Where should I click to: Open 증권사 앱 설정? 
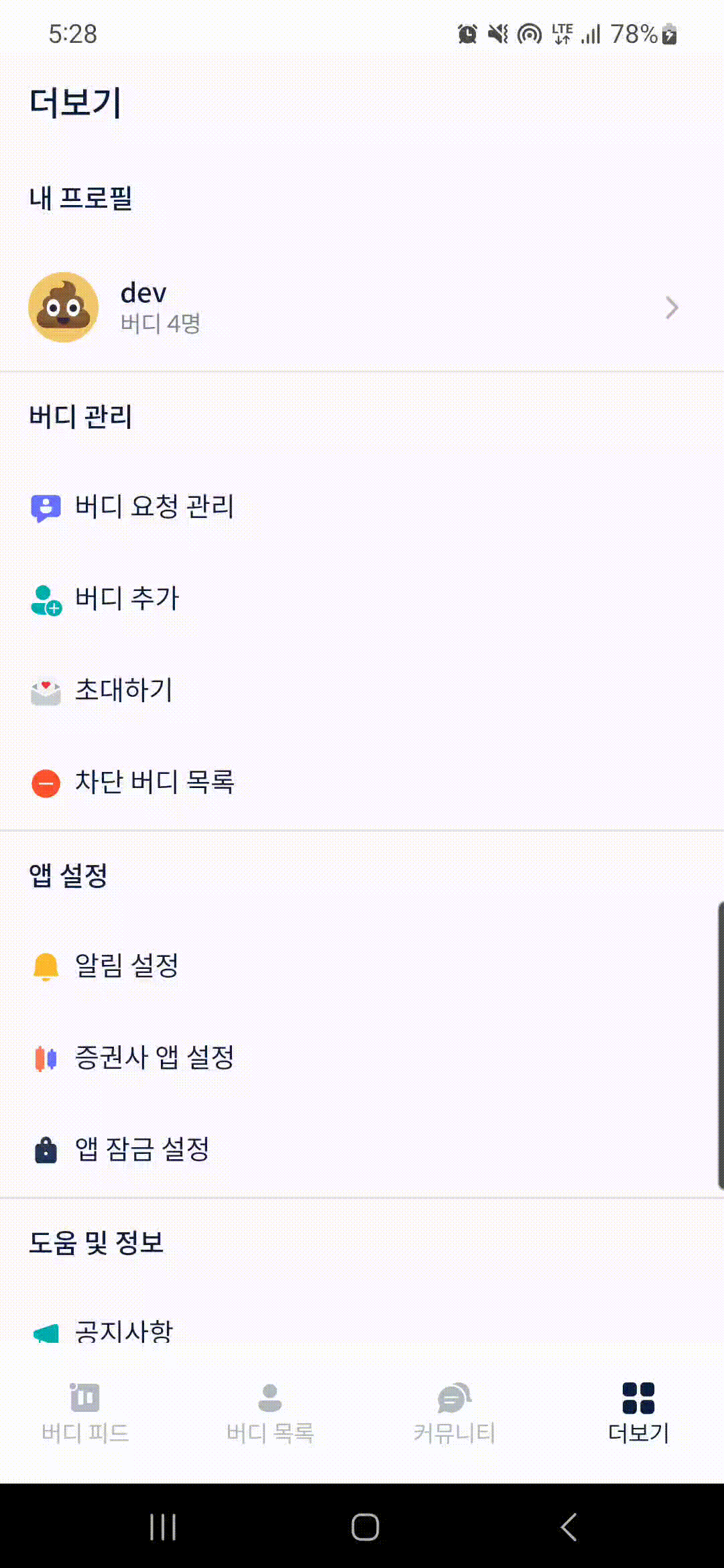click(x=154, y=1057)
